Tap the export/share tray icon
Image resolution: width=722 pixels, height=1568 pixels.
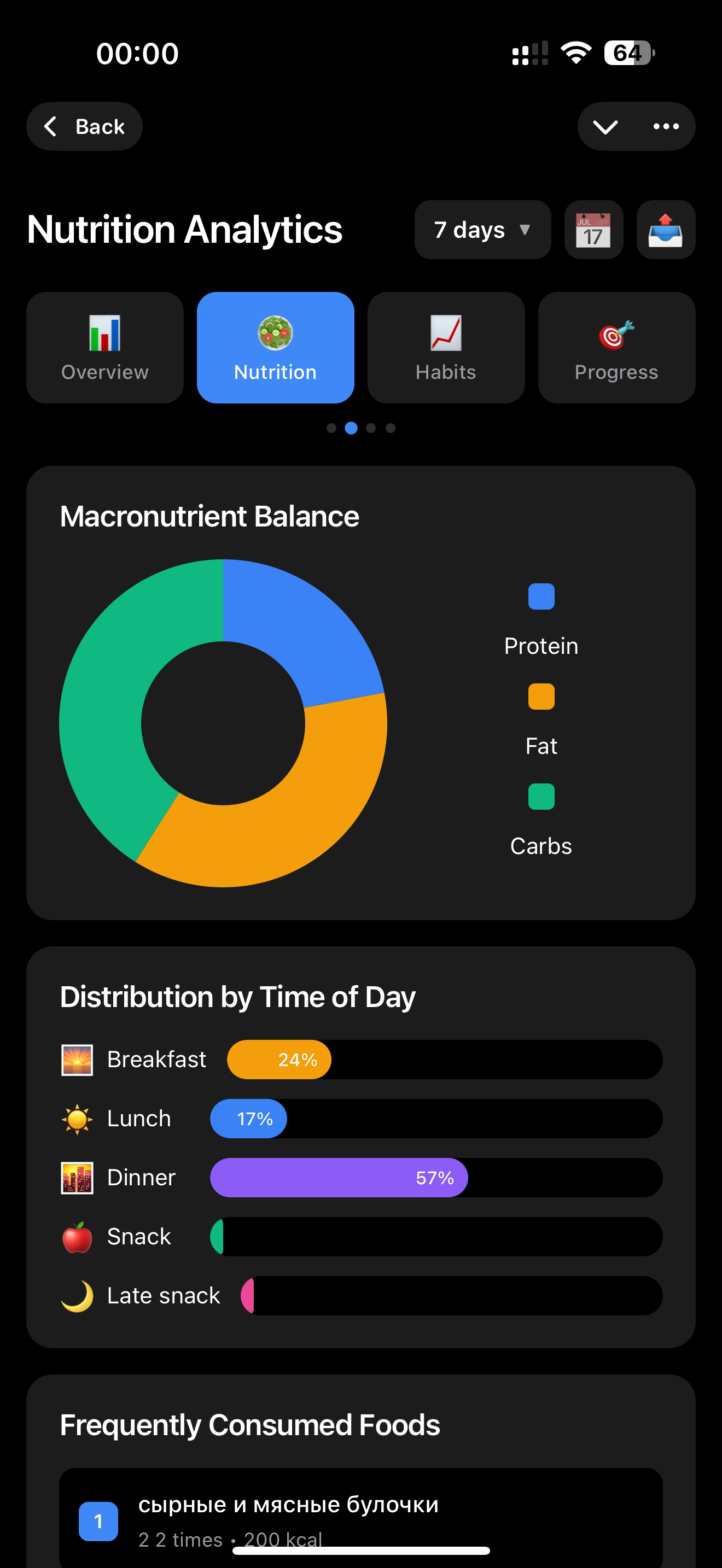[x=665, y=230]
